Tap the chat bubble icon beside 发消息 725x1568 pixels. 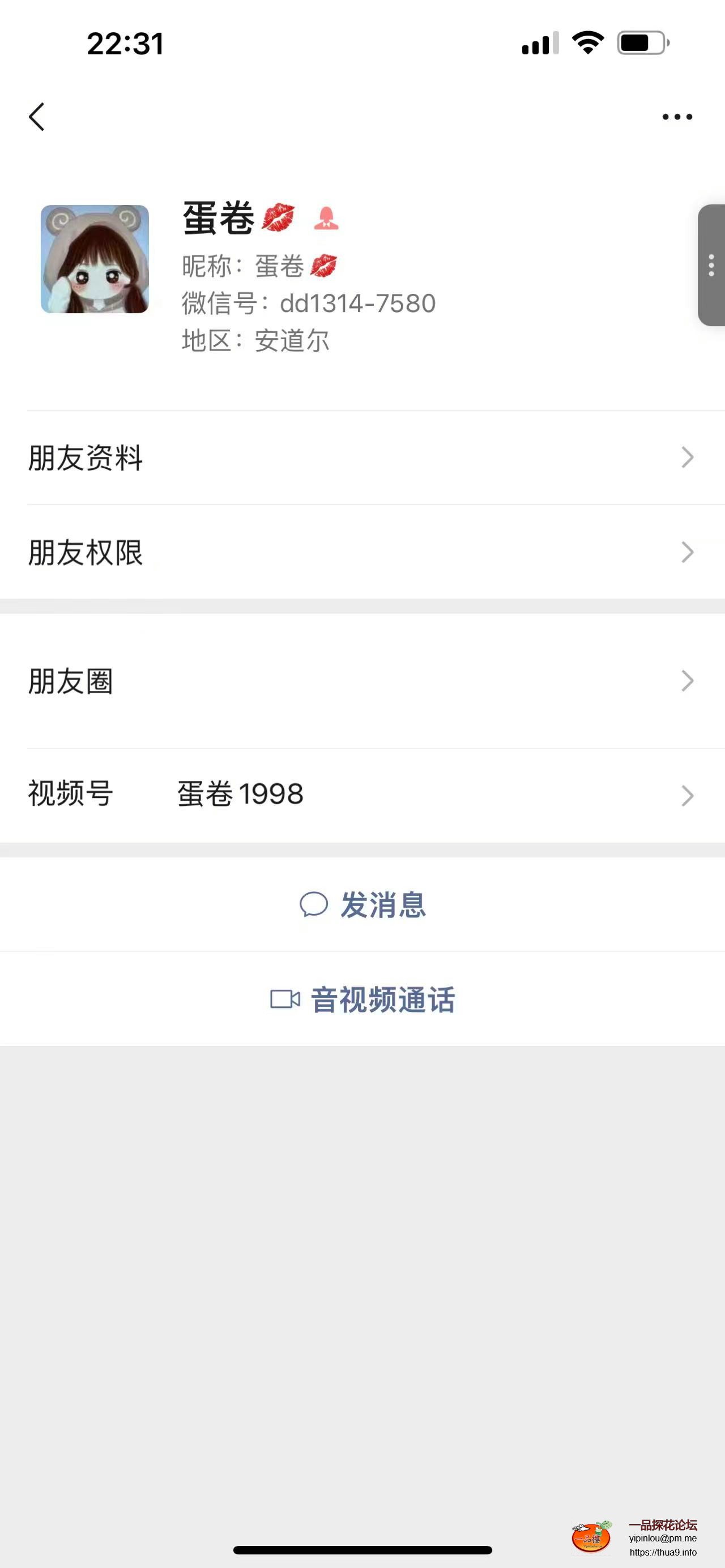click(315, 905)
